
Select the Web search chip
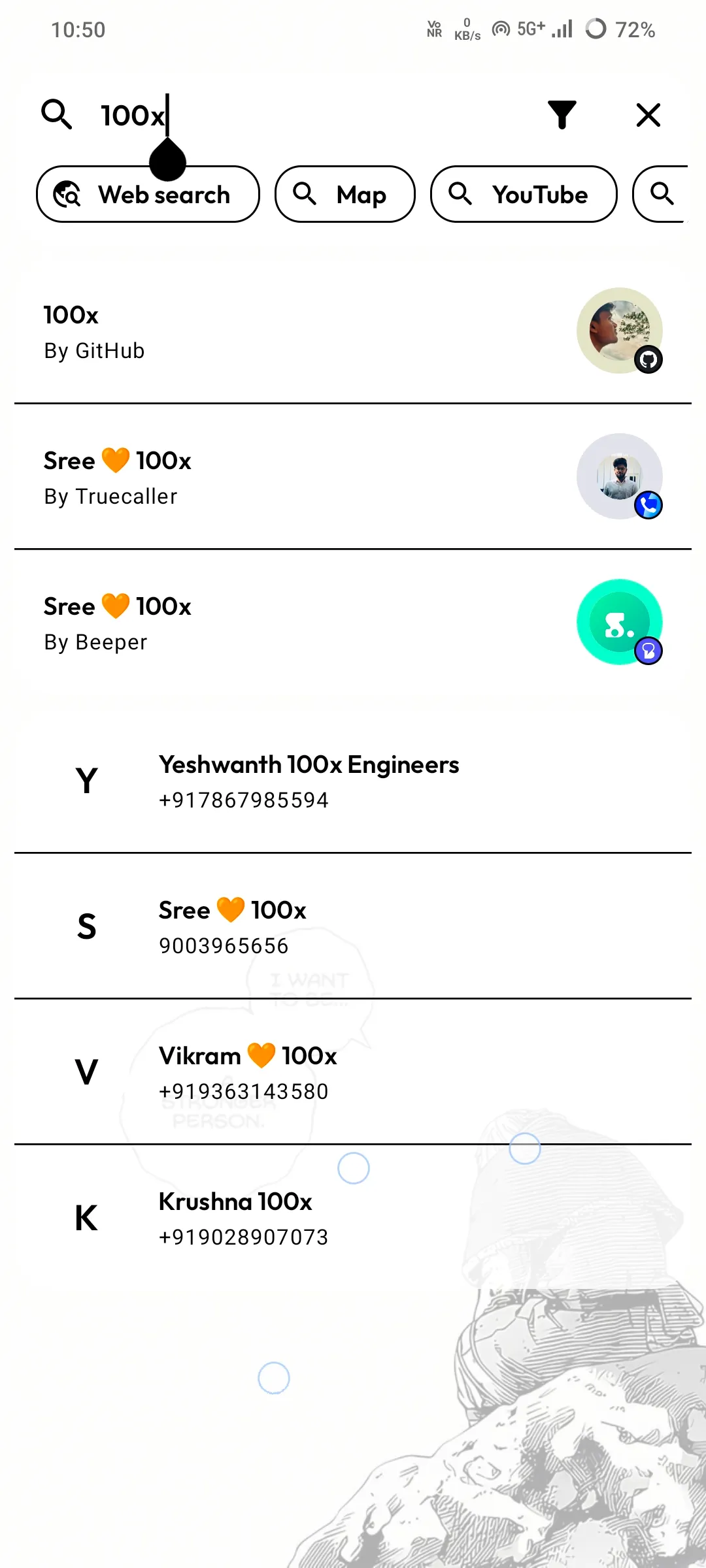click(x=147, y=194)
